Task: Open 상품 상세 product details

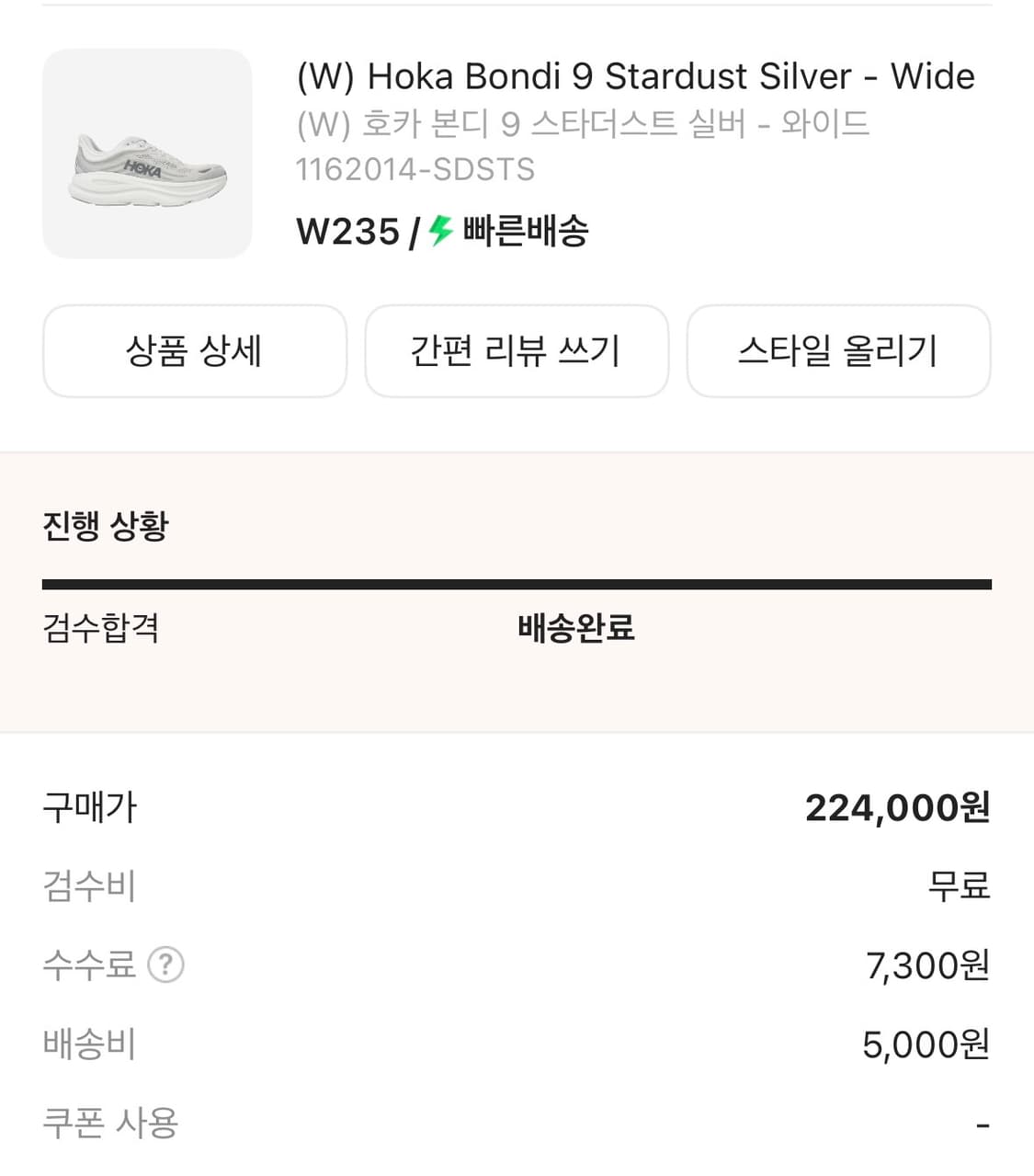Action: [194, 351]
